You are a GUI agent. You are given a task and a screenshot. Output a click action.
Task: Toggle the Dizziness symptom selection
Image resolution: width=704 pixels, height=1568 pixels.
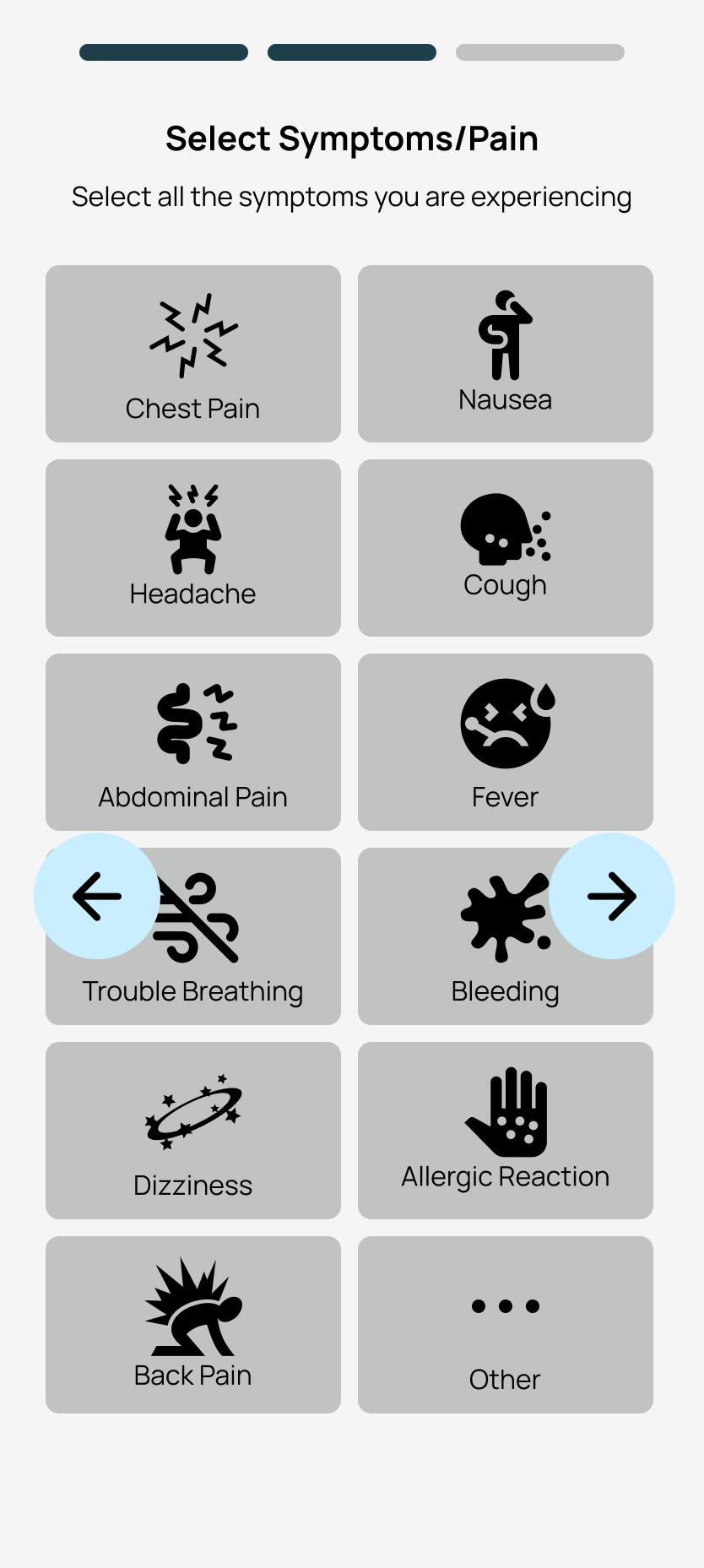[x=192, y=1131]
